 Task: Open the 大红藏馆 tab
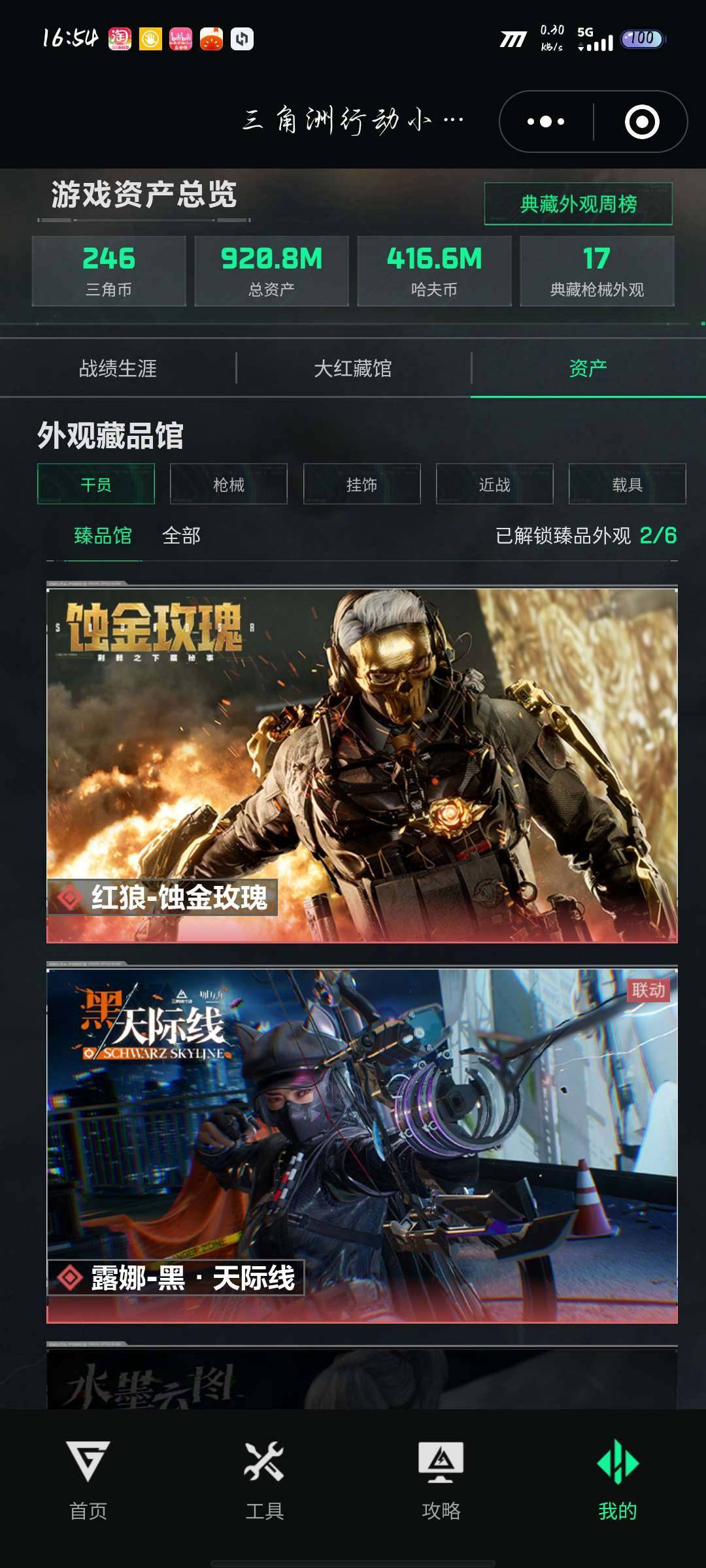[x=352, y=368]
